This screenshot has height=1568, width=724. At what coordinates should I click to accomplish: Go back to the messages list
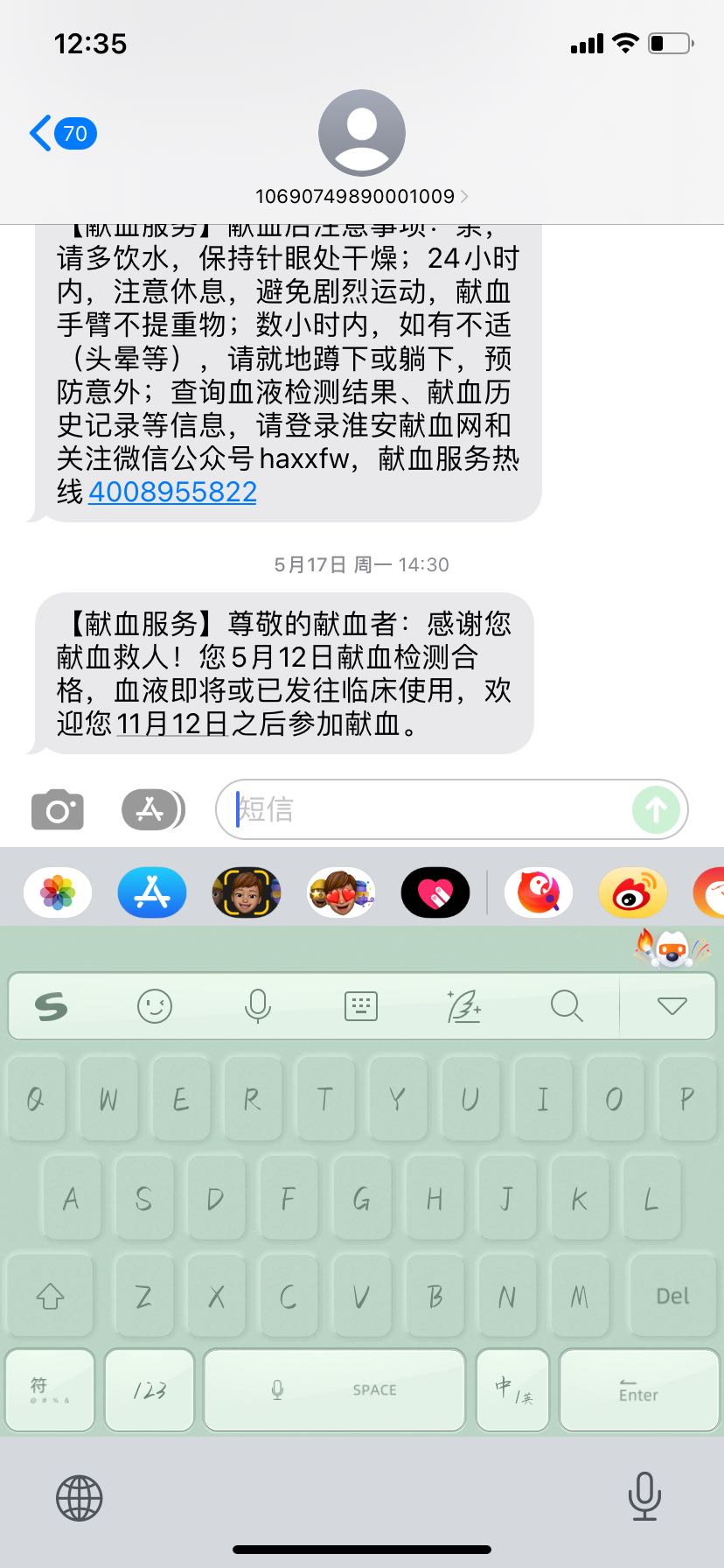(x=62, y=134)
